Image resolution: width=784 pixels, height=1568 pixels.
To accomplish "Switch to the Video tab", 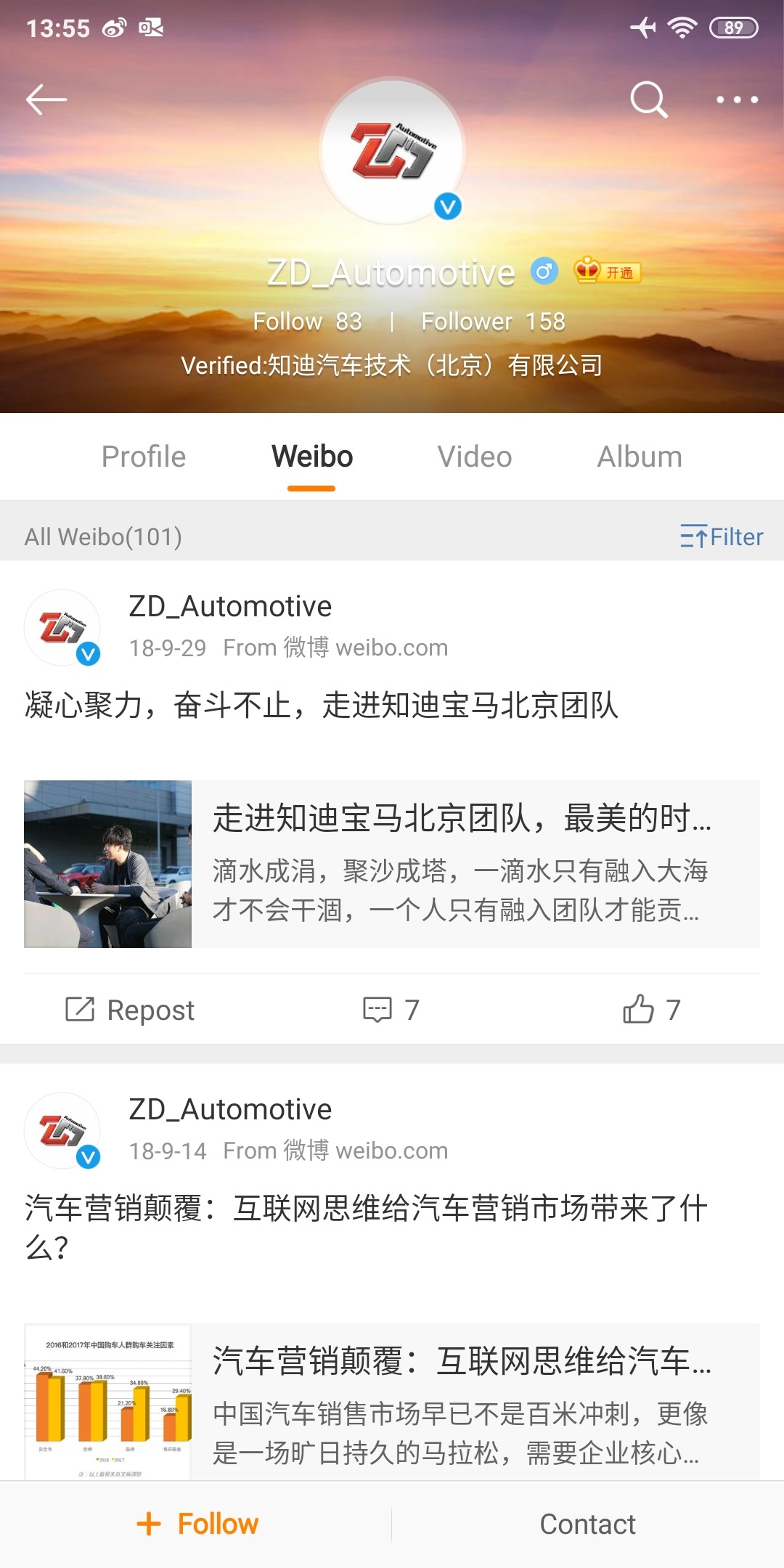I will 475,457.
